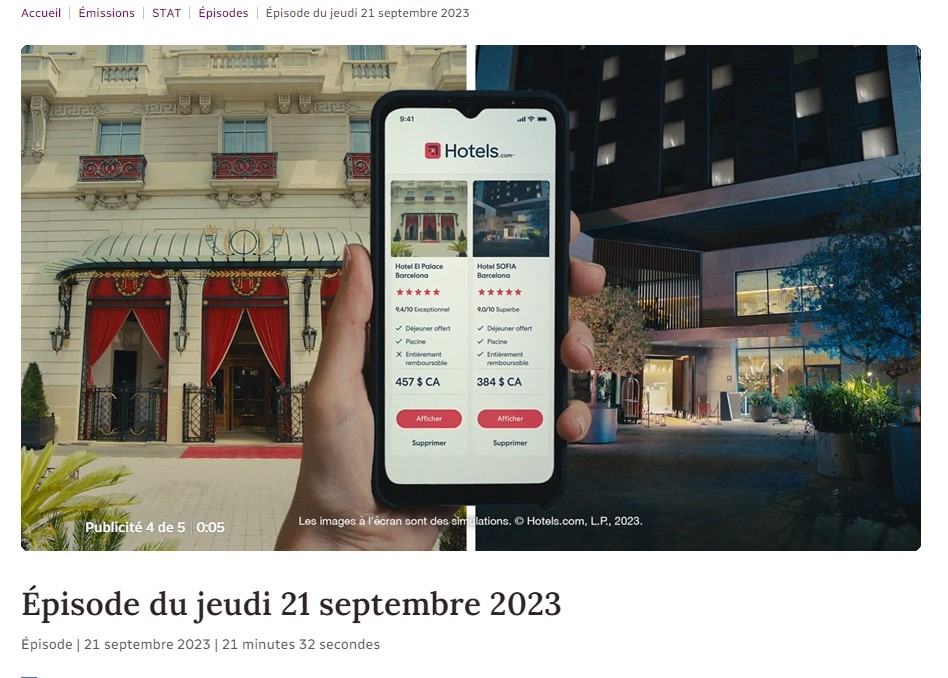Tap the video player showing the advertisement

click(x=470, y=298)
